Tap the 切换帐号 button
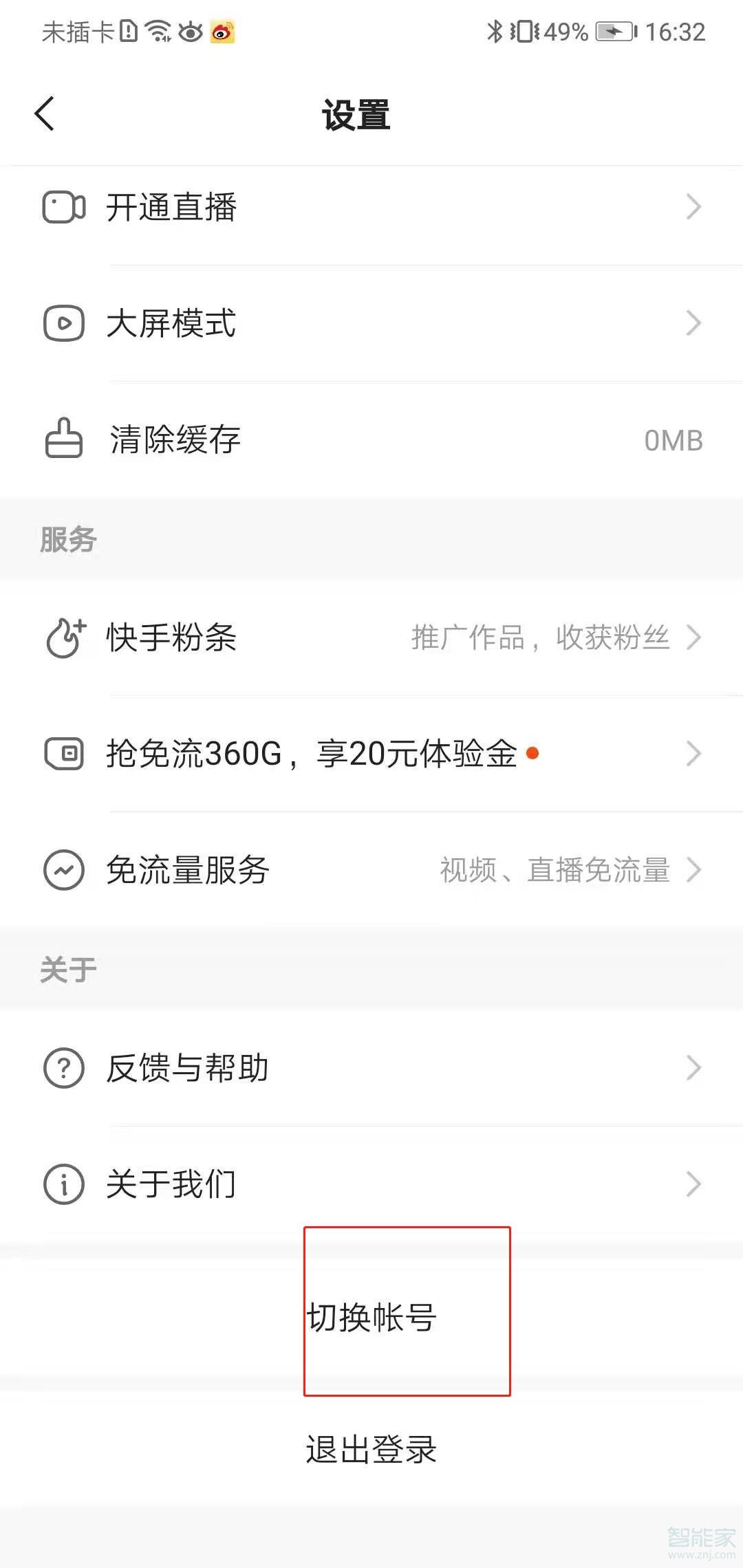Screen dimensions: 743x1568 [x=371, y=1319]
